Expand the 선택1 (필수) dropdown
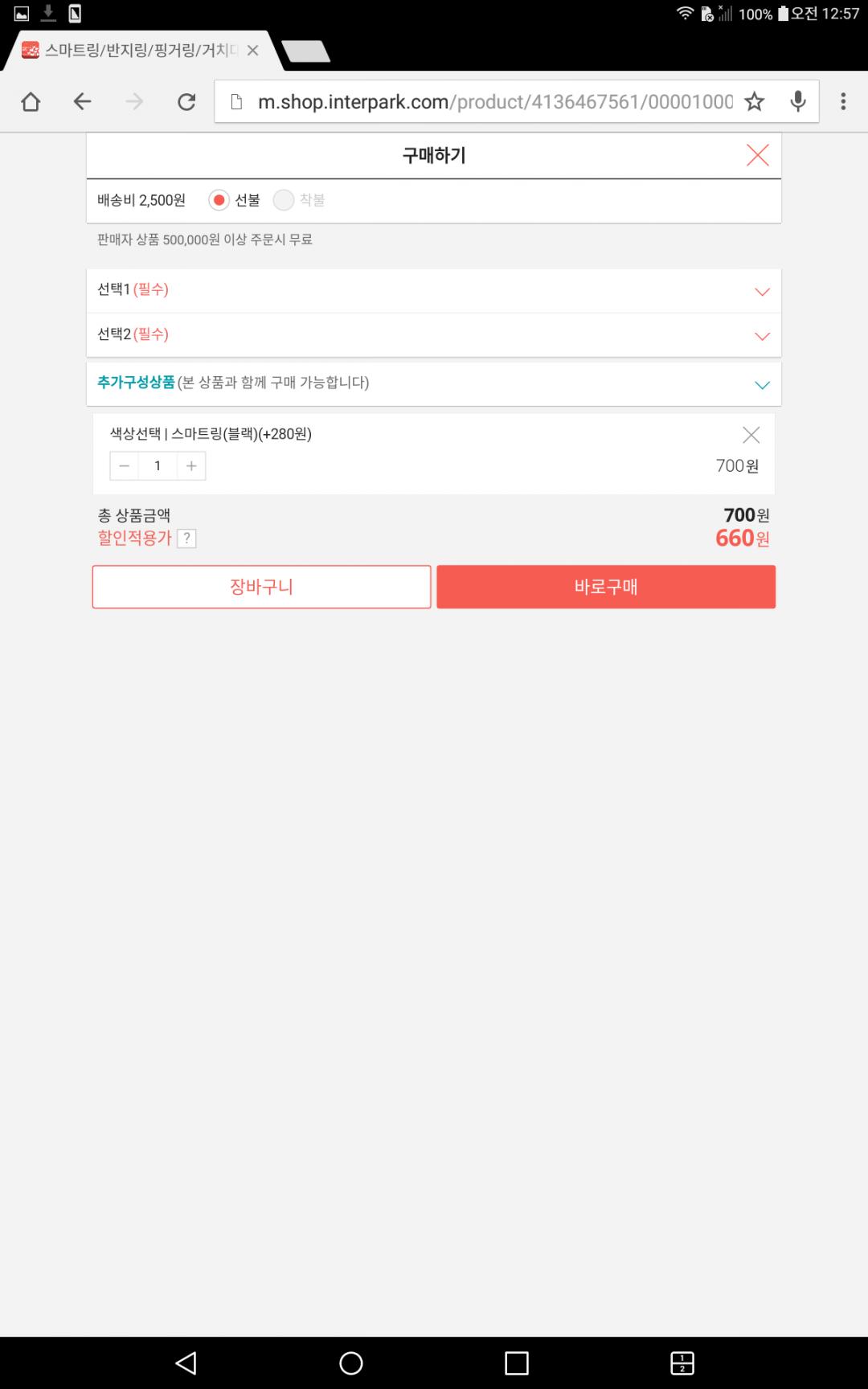 point(434,290)
